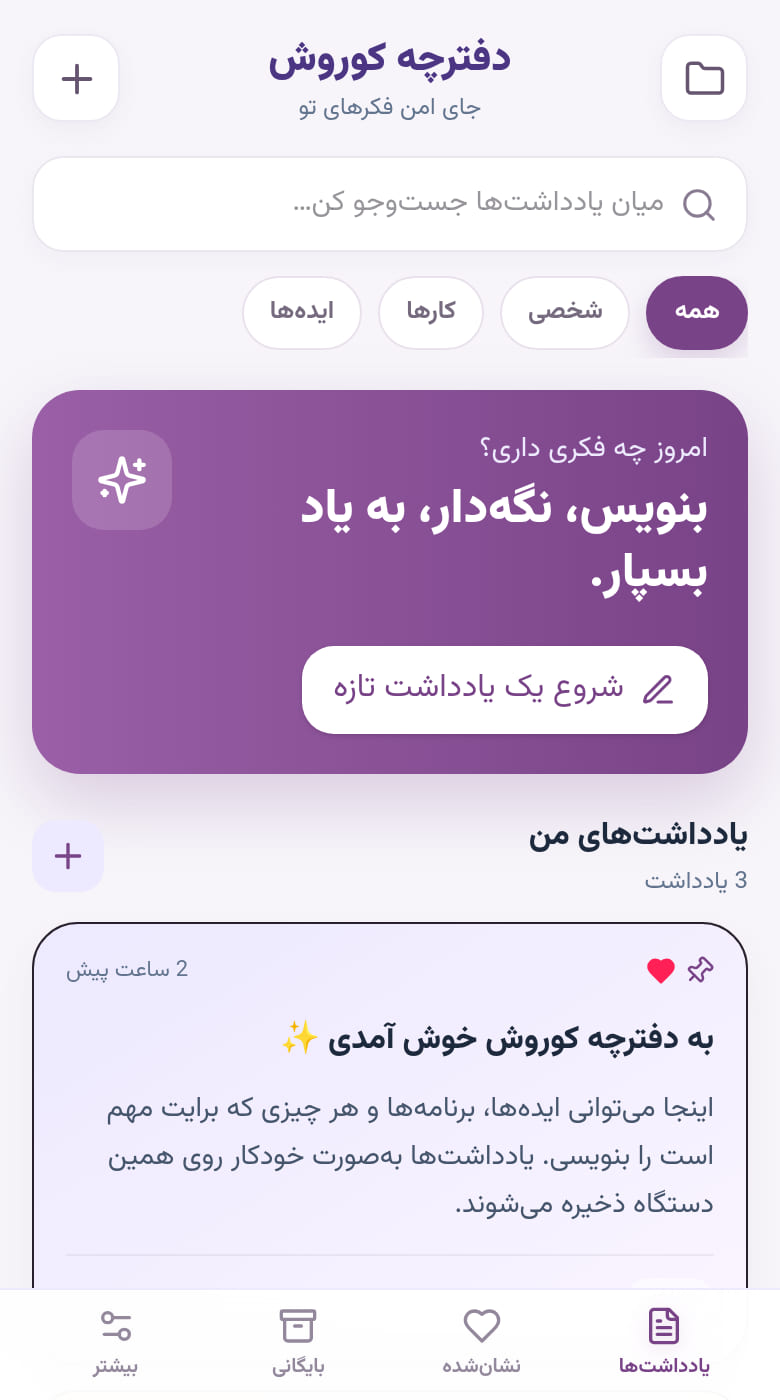Filter notes by شخصی
The height and width of the screenshot is (1400, 780).
565,313
